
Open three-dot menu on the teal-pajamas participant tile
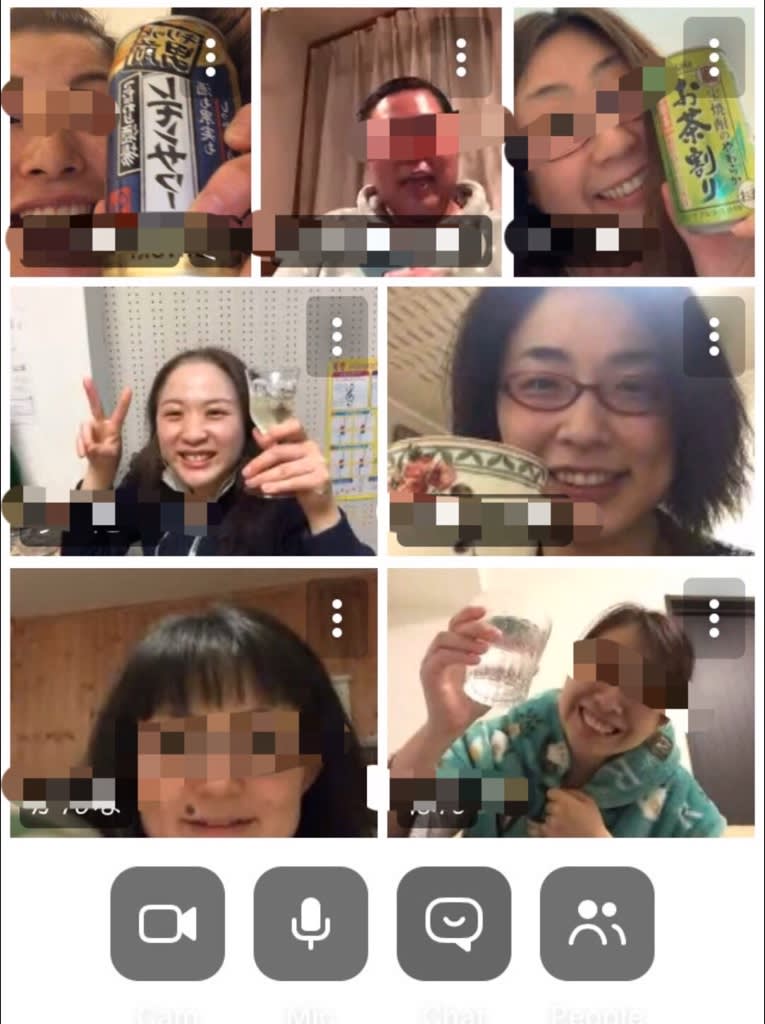714,618
